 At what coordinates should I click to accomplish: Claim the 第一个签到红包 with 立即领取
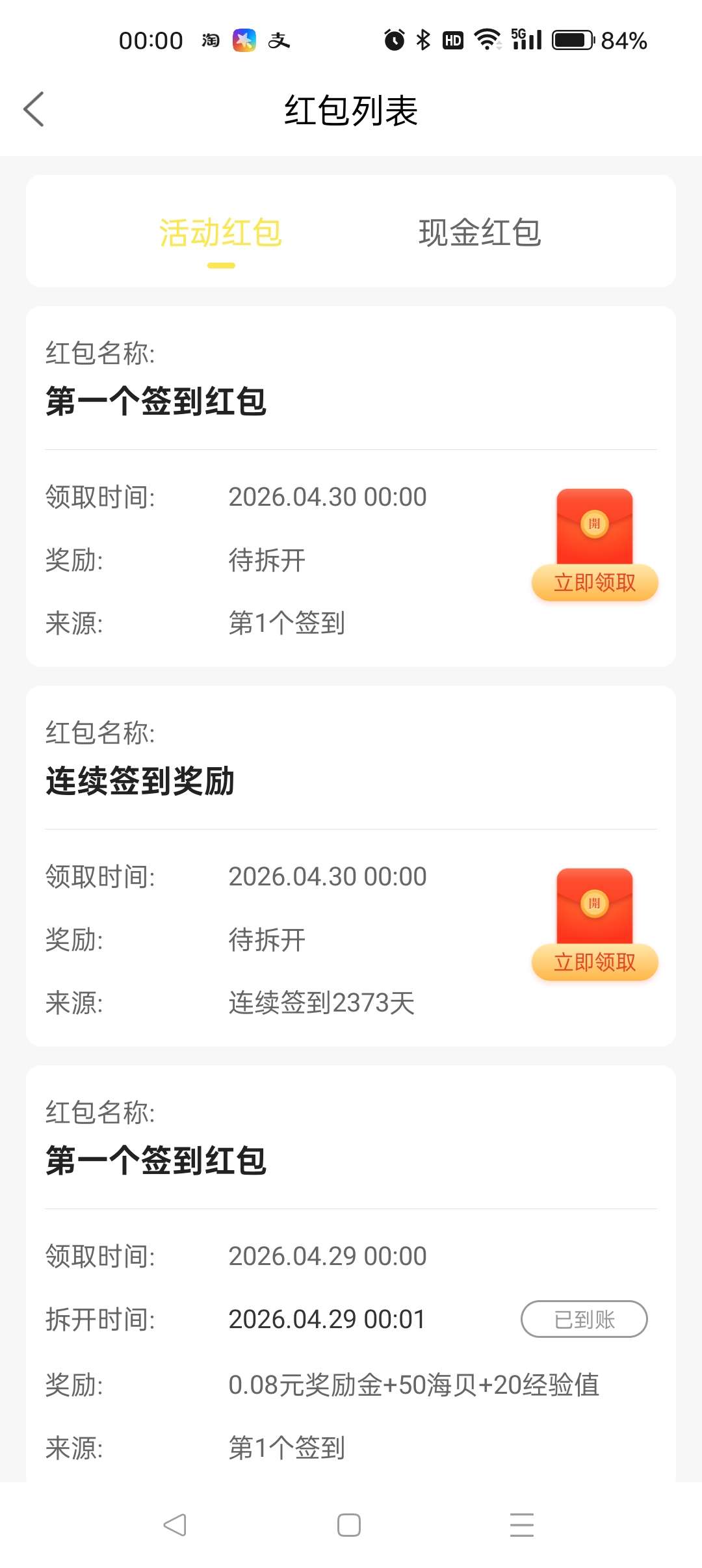[594, 582]
